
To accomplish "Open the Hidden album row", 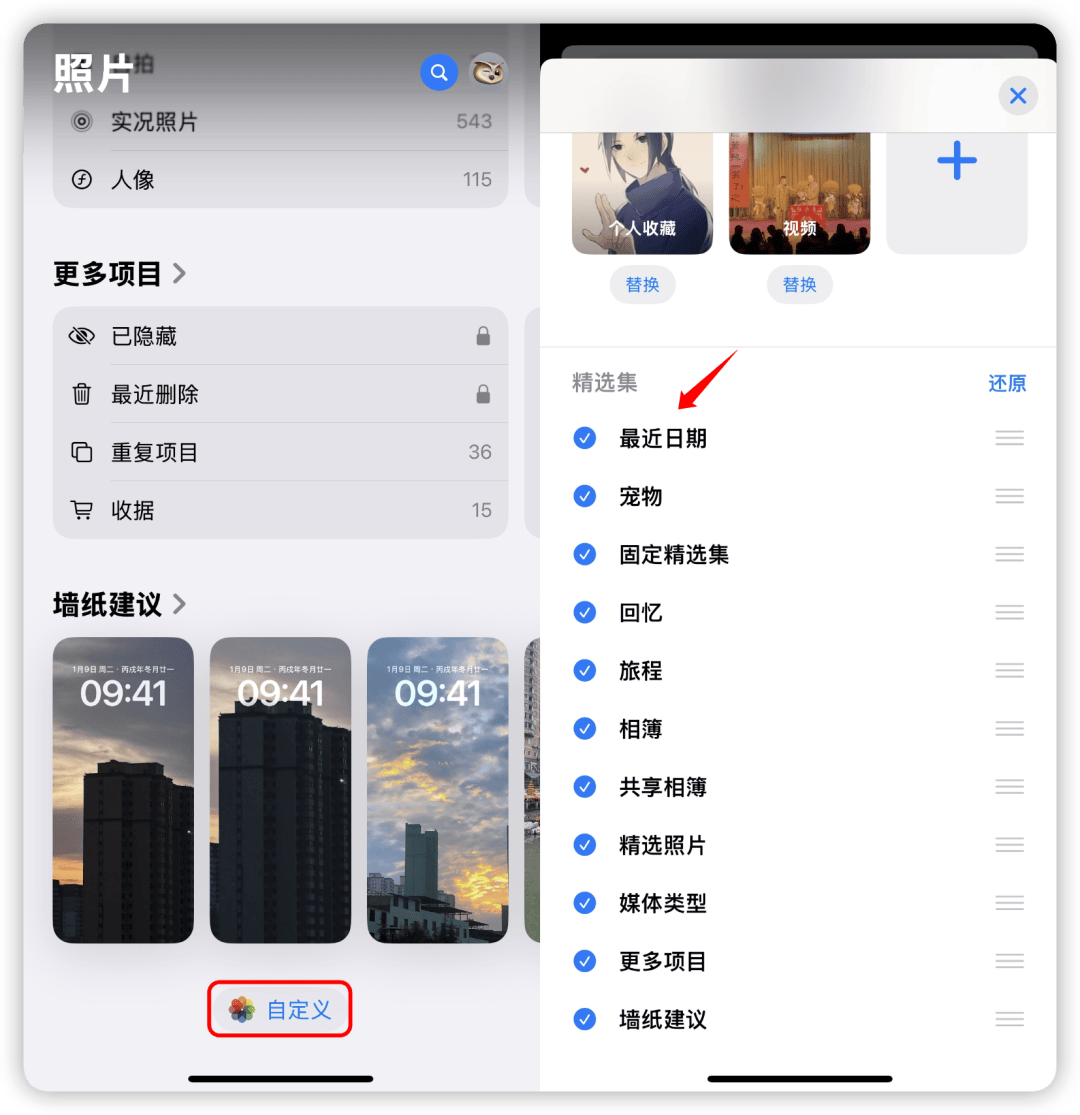I will pos(280,337).
